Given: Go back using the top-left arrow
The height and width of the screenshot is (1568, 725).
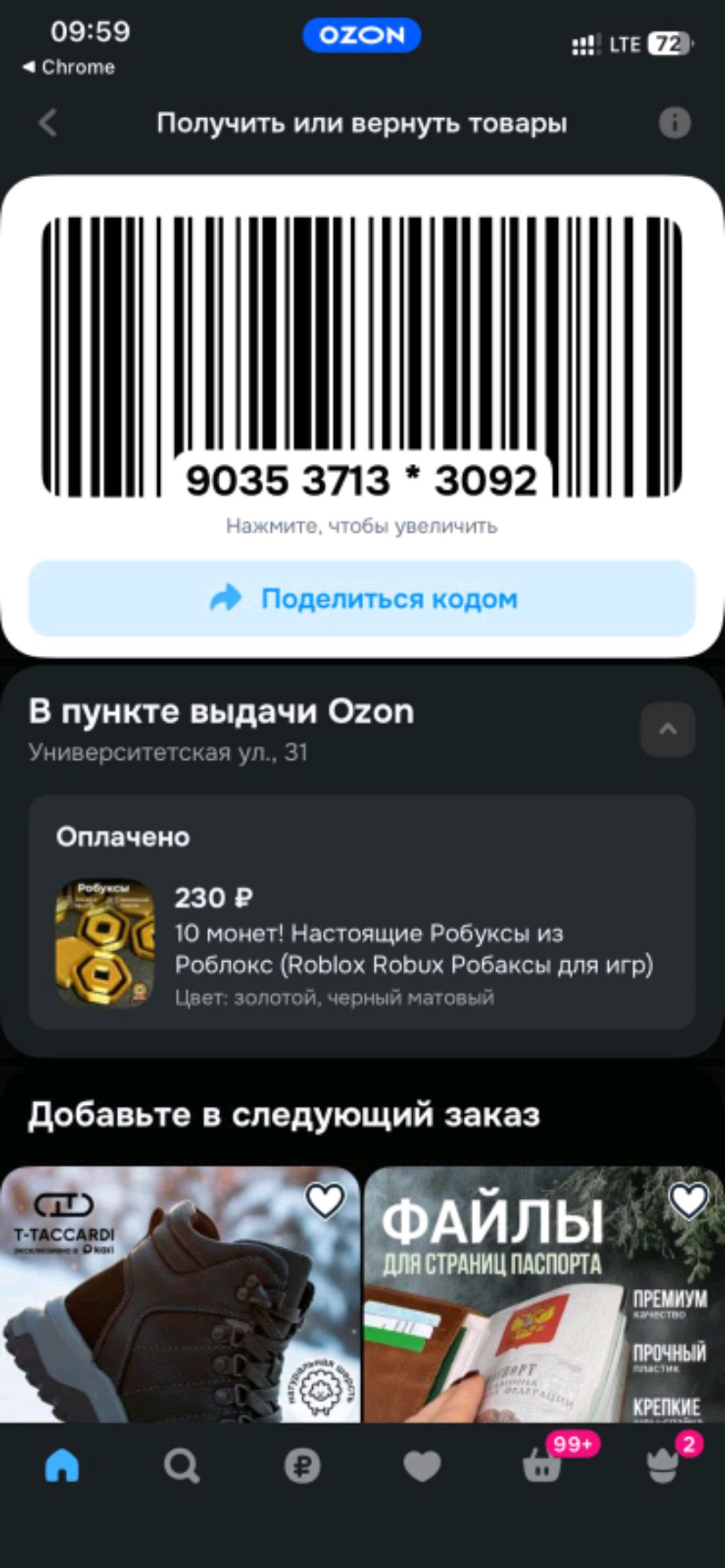Looking at the screenshot, I should (x=48, y=123).
